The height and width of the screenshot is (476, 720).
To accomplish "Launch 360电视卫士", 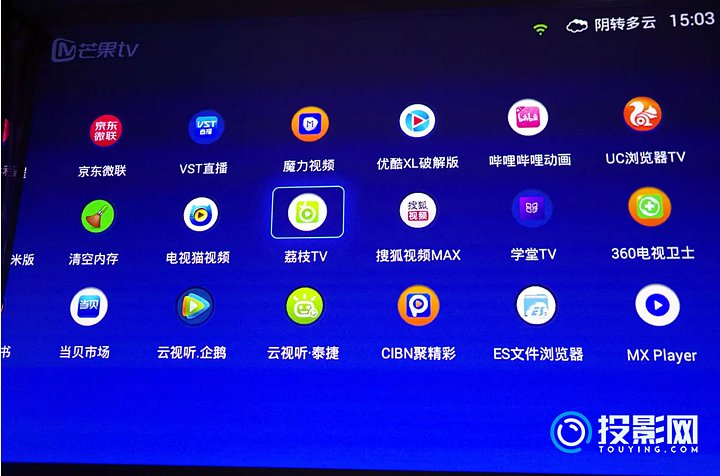I will click(x=649, y=207).
